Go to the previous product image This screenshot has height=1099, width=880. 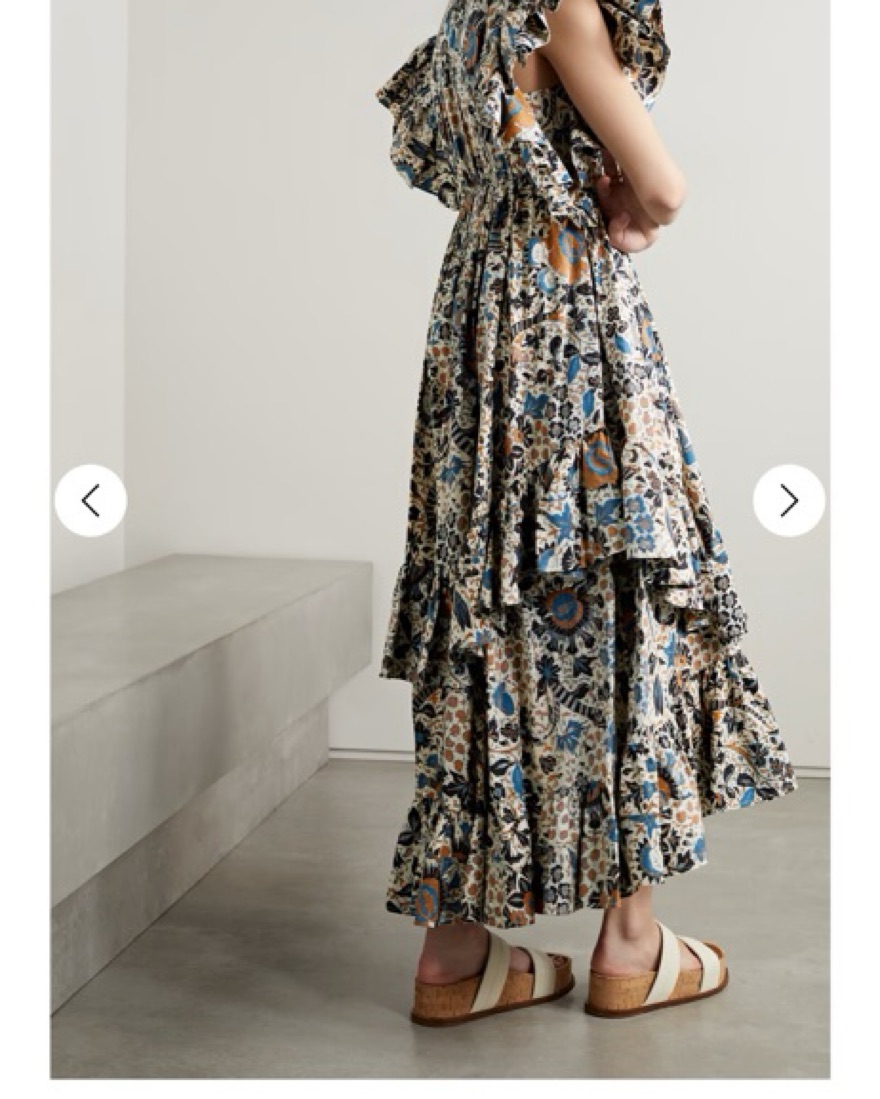[x=91, y=500]
